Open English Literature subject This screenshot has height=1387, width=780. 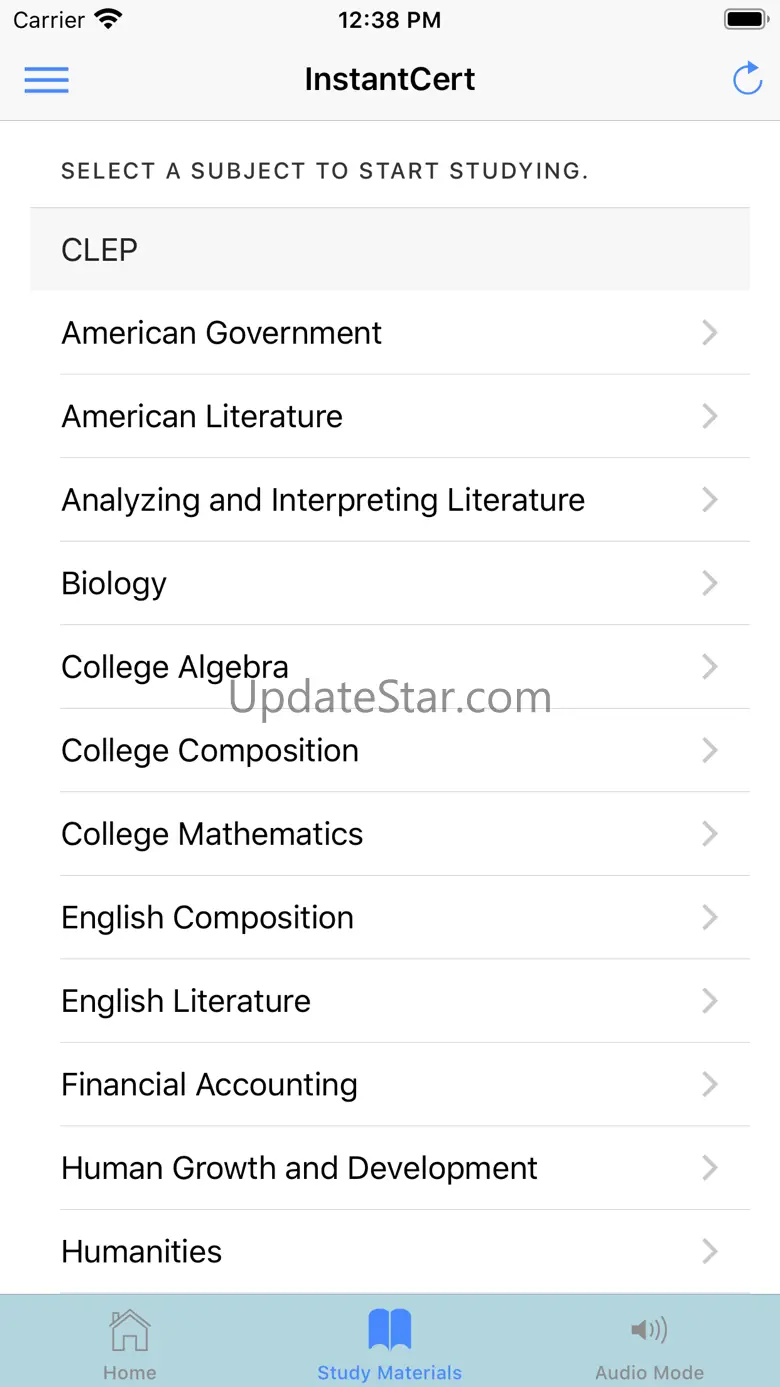point(390,1001)
